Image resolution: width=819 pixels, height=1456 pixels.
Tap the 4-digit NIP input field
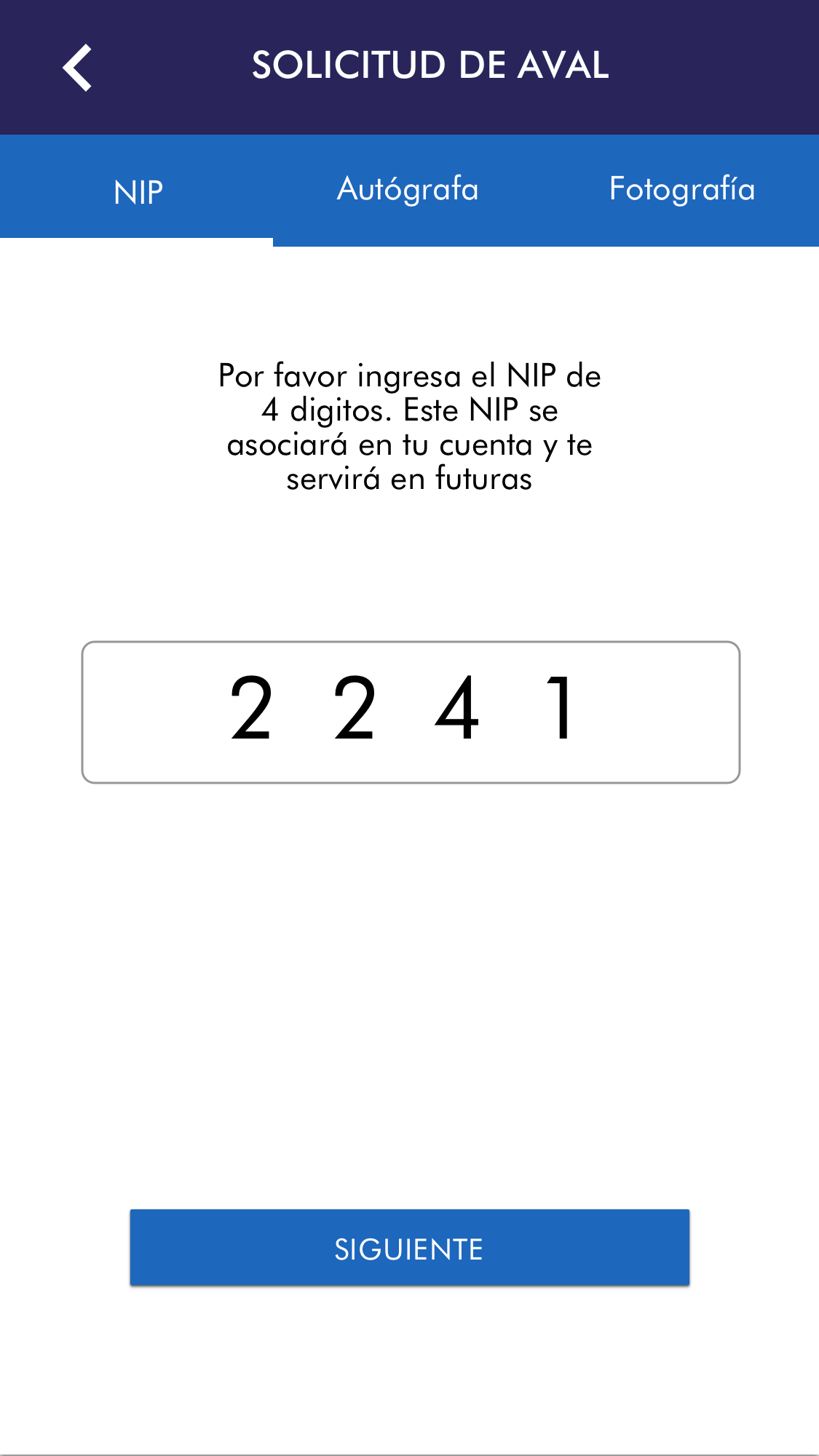(x=411, y=712)
